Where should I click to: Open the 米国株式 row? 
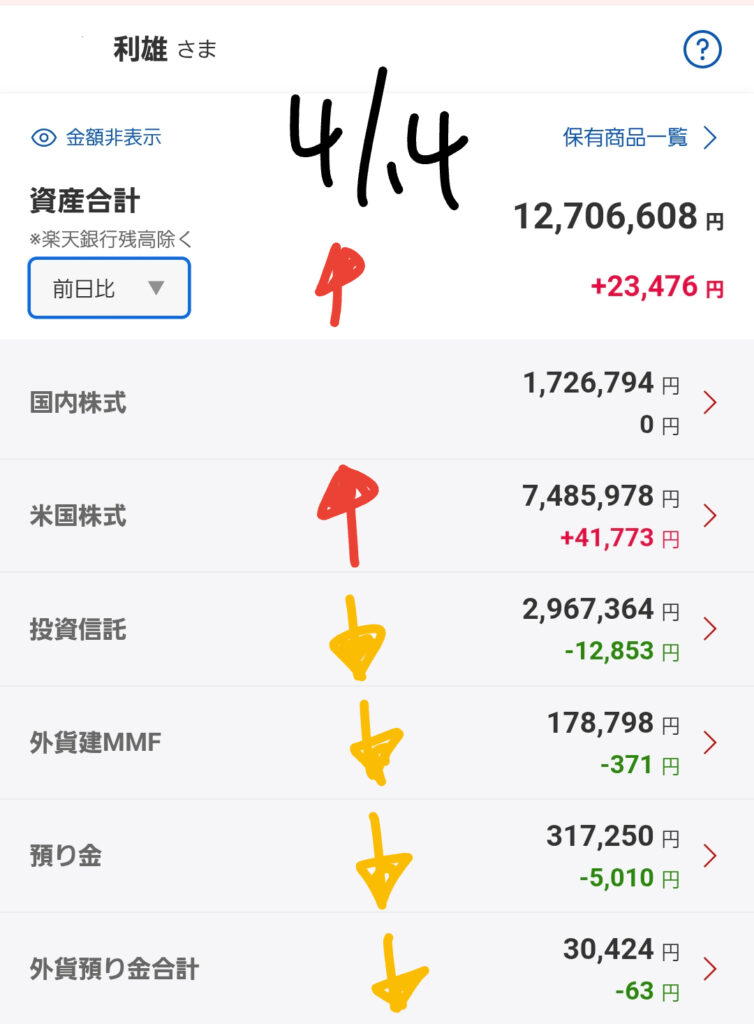pos(377,516)
